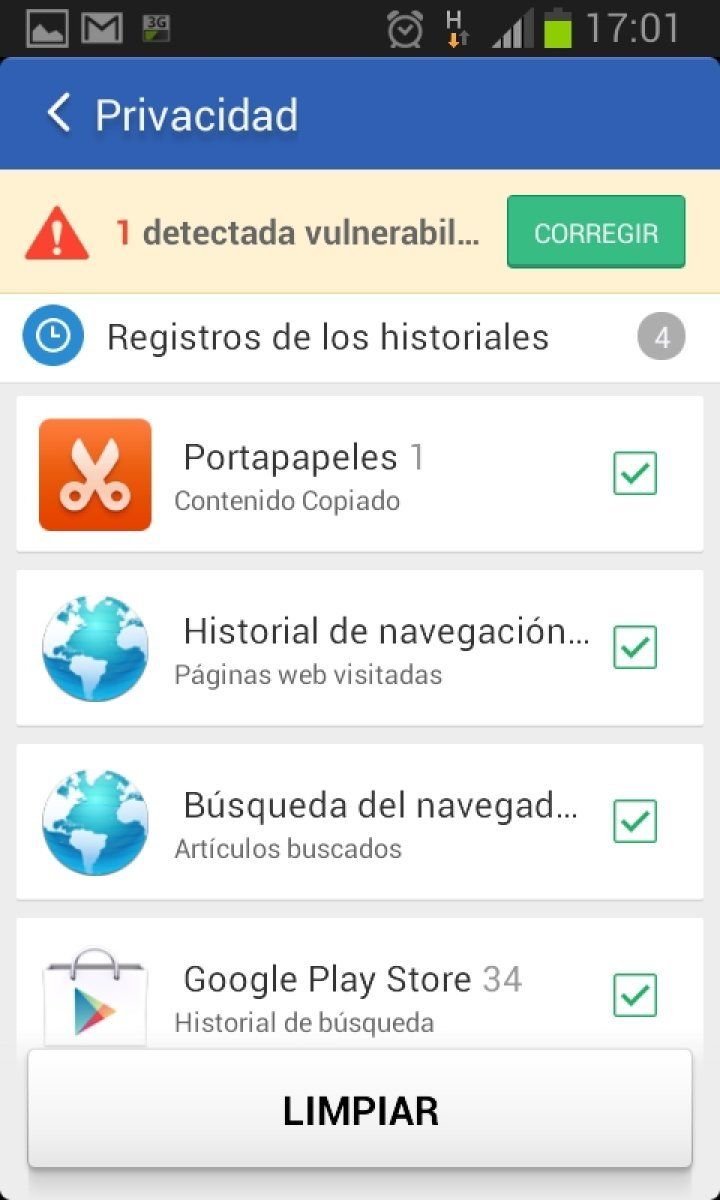Tap the red warning triangle icon
Image resolution: width=720 pixels, height=1200 pixels.
tap(57, 231)
